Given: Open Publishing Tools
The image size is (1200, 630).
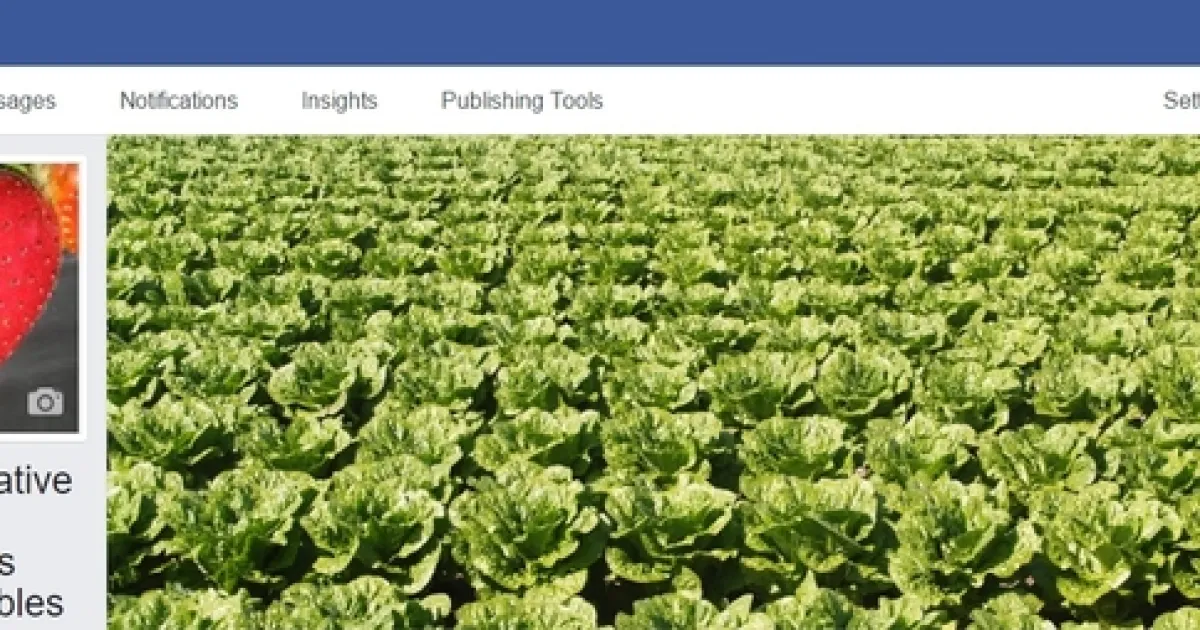Looking at the screenshot, I should click(521, 101).
